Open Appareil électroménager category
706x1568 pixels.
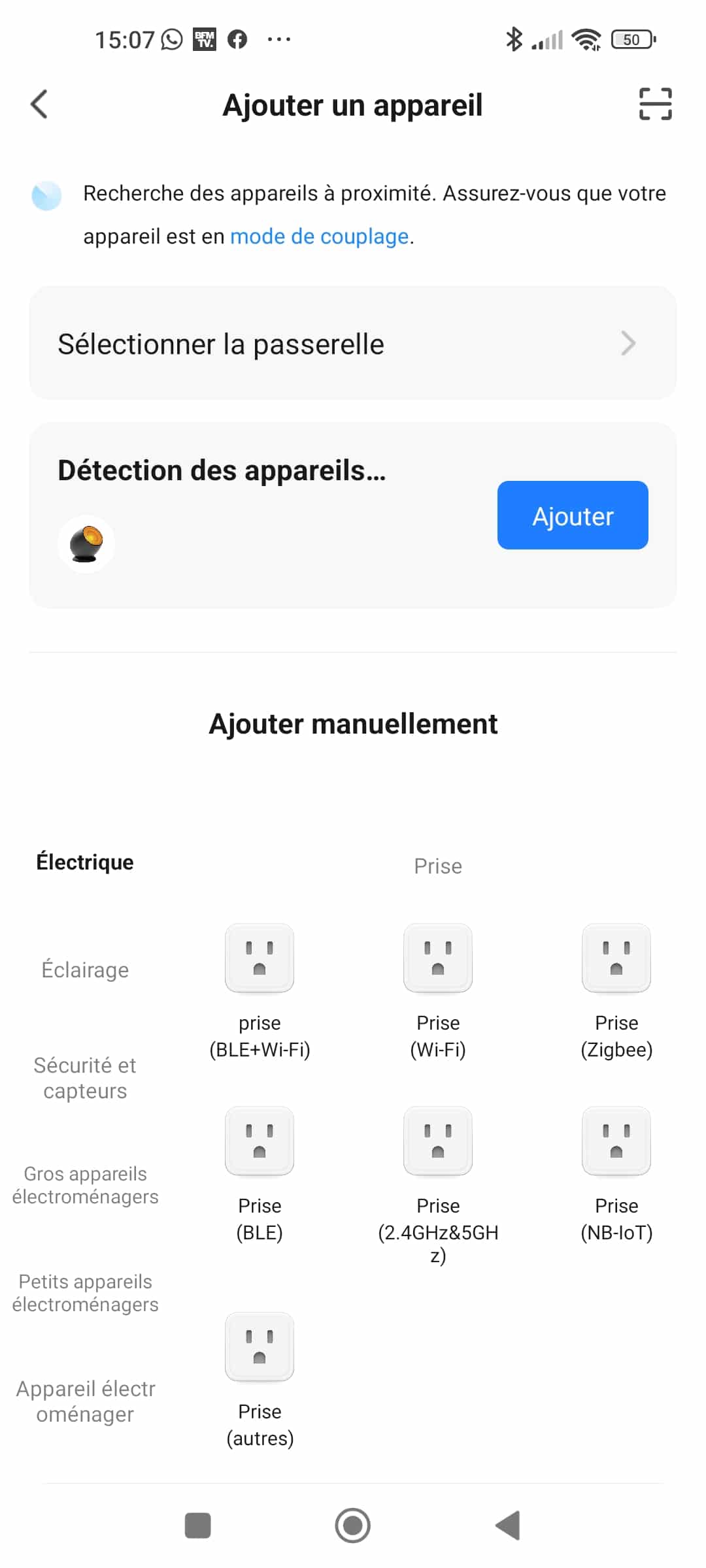pos(85,1401)
